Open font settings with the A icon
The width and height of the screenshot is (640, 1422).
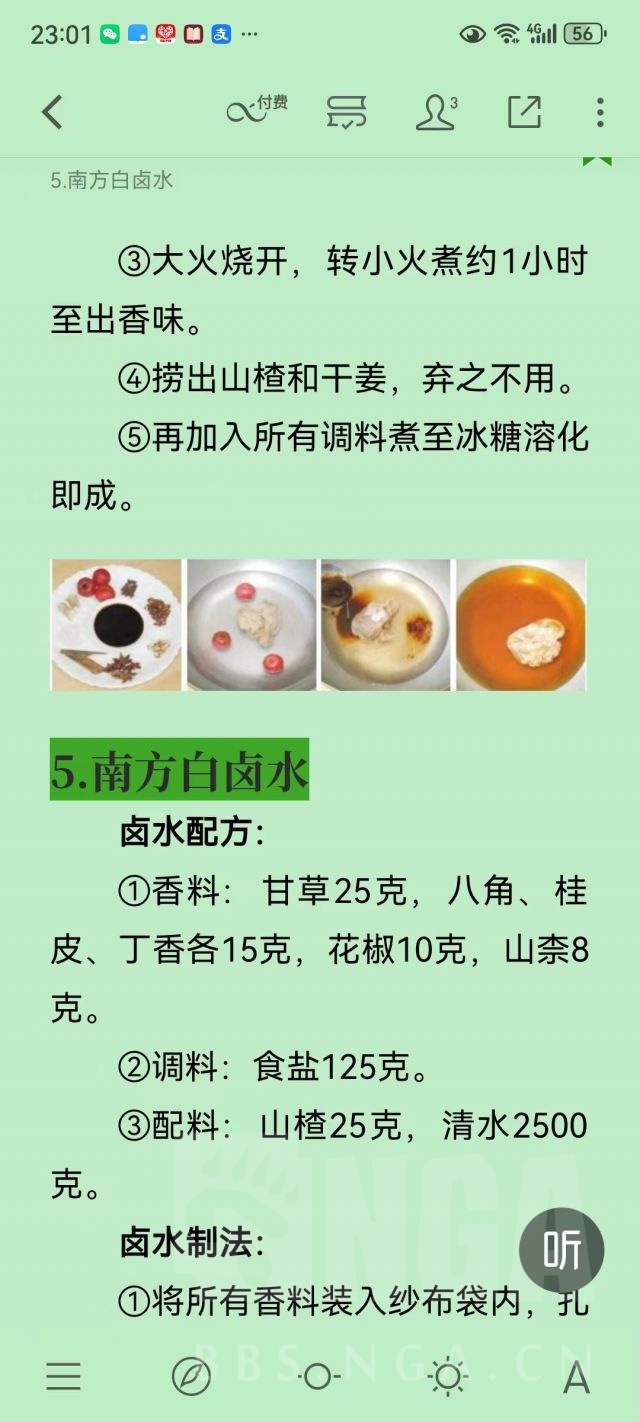(576, 1378)
